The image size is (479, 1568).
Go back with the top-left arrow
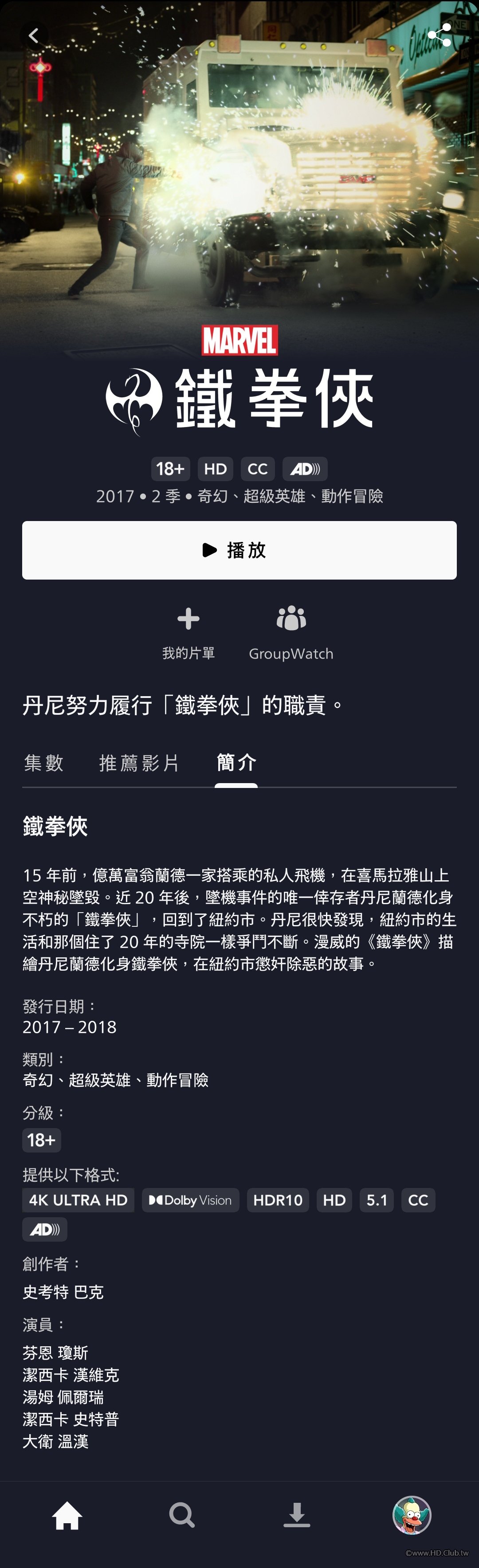pos(33,35)
